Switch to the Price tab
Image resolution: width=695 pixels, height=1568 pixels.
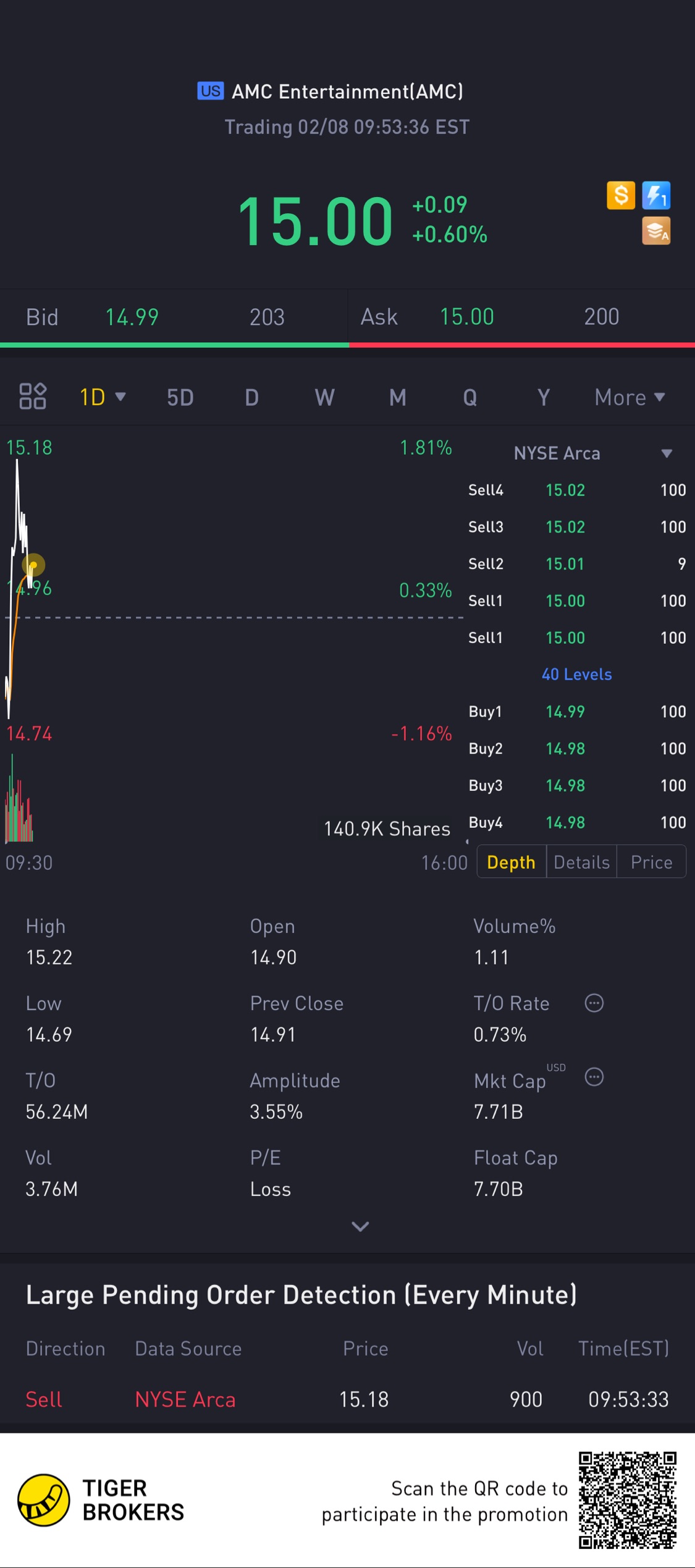click(x=651, y=862)
